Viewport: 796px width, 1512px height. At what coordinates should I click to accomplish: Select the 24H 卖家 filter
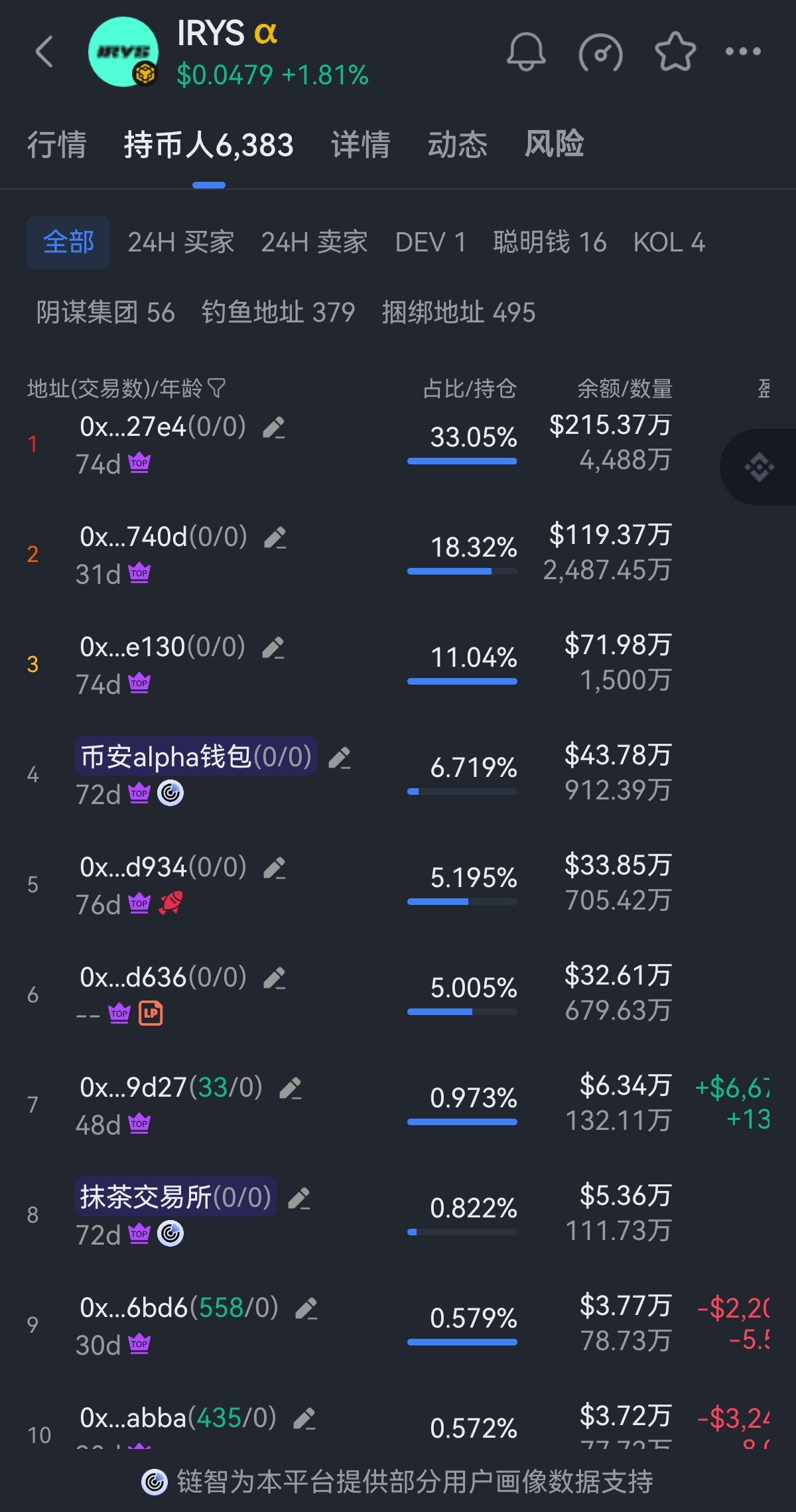coord(314,243)
